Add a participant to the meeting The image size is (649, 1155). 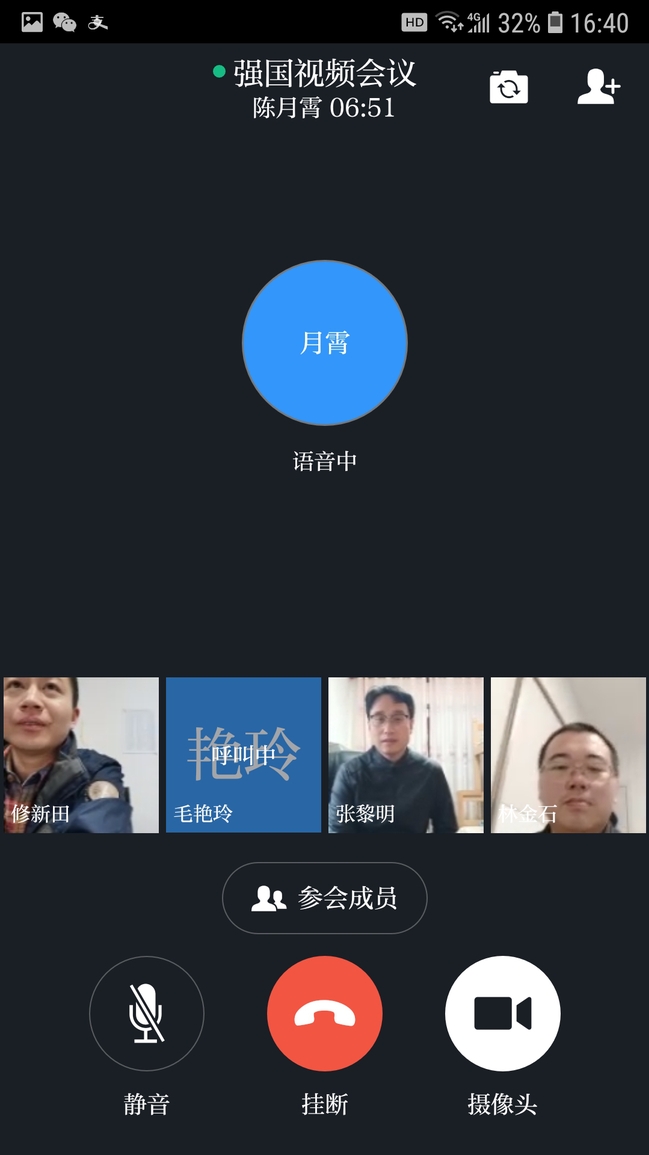(x=598, y=88)
